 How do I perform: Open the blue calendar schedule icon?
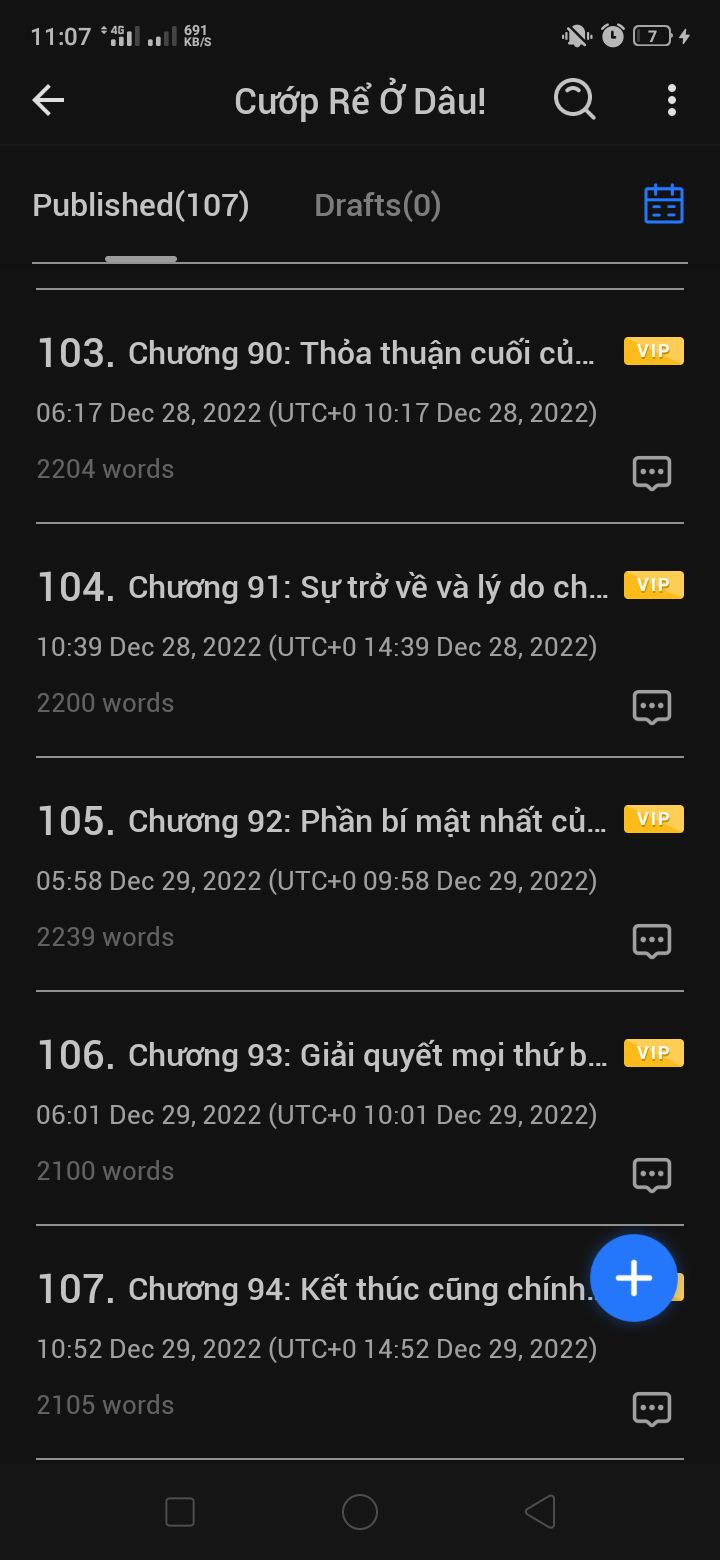[663, 204]
